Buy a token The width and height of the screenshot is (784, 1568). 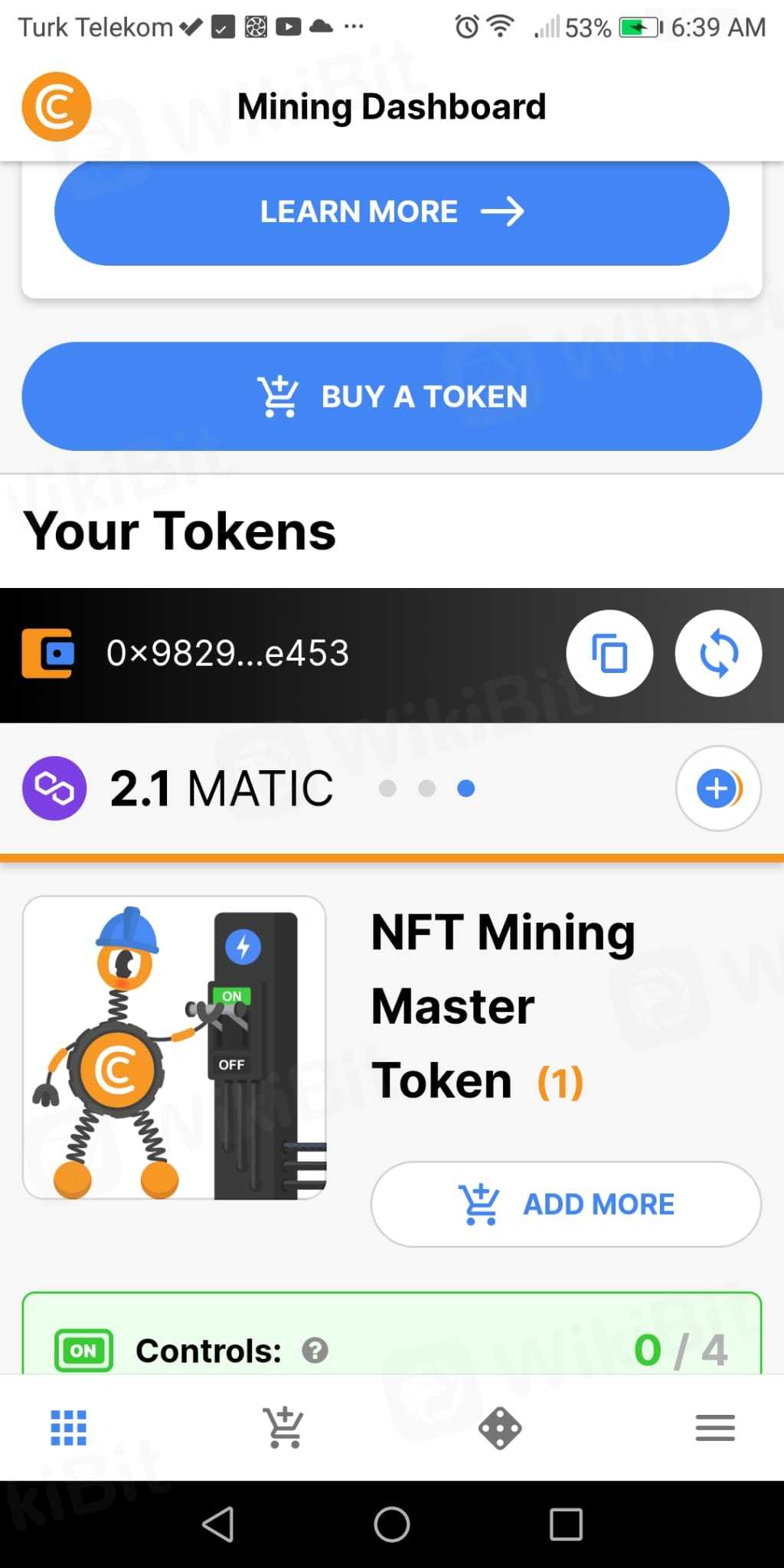click(x=391, y=397)
